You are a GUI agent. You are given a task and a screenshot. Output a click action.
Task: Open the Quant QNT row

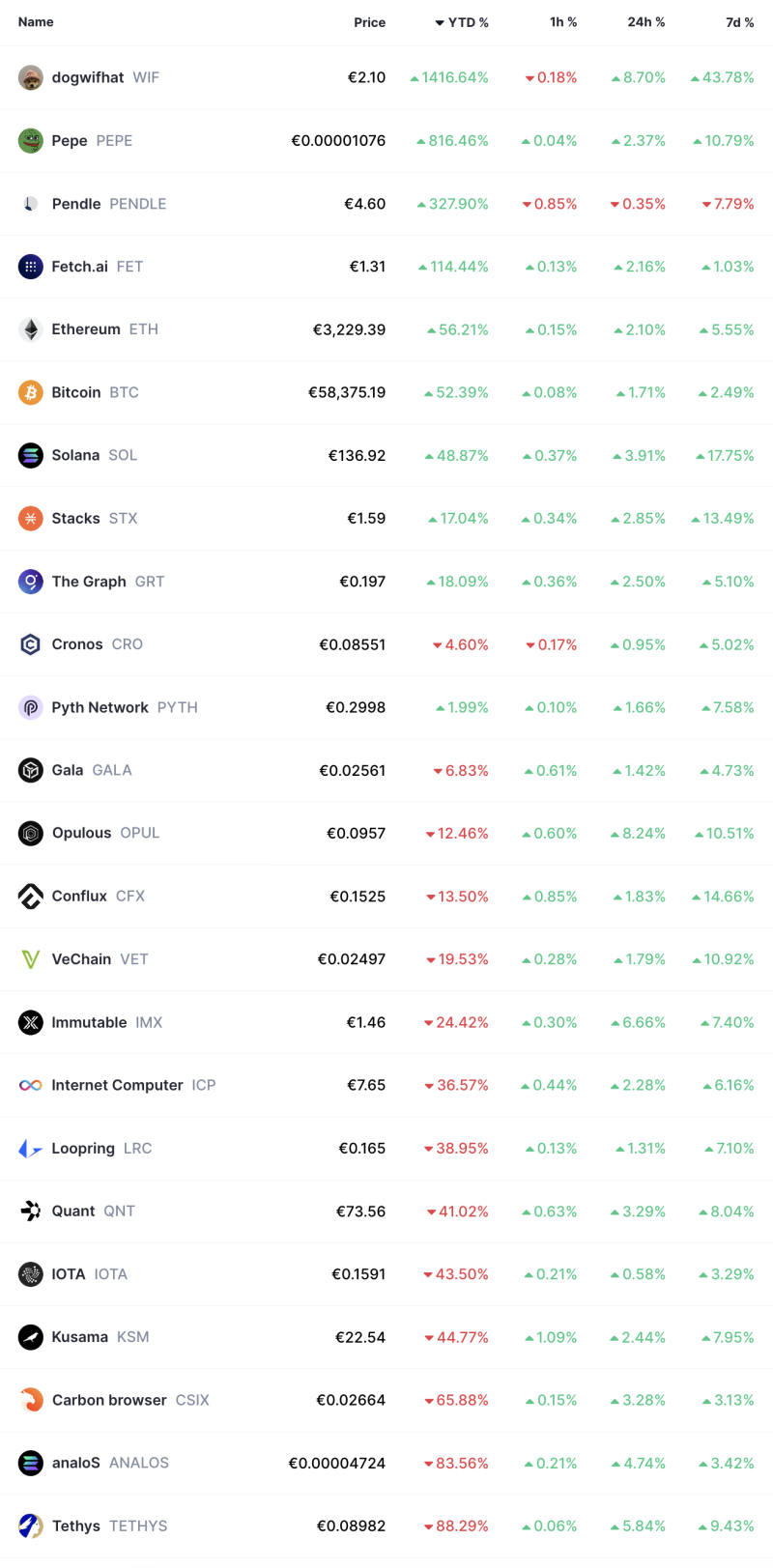(386, 1212)
